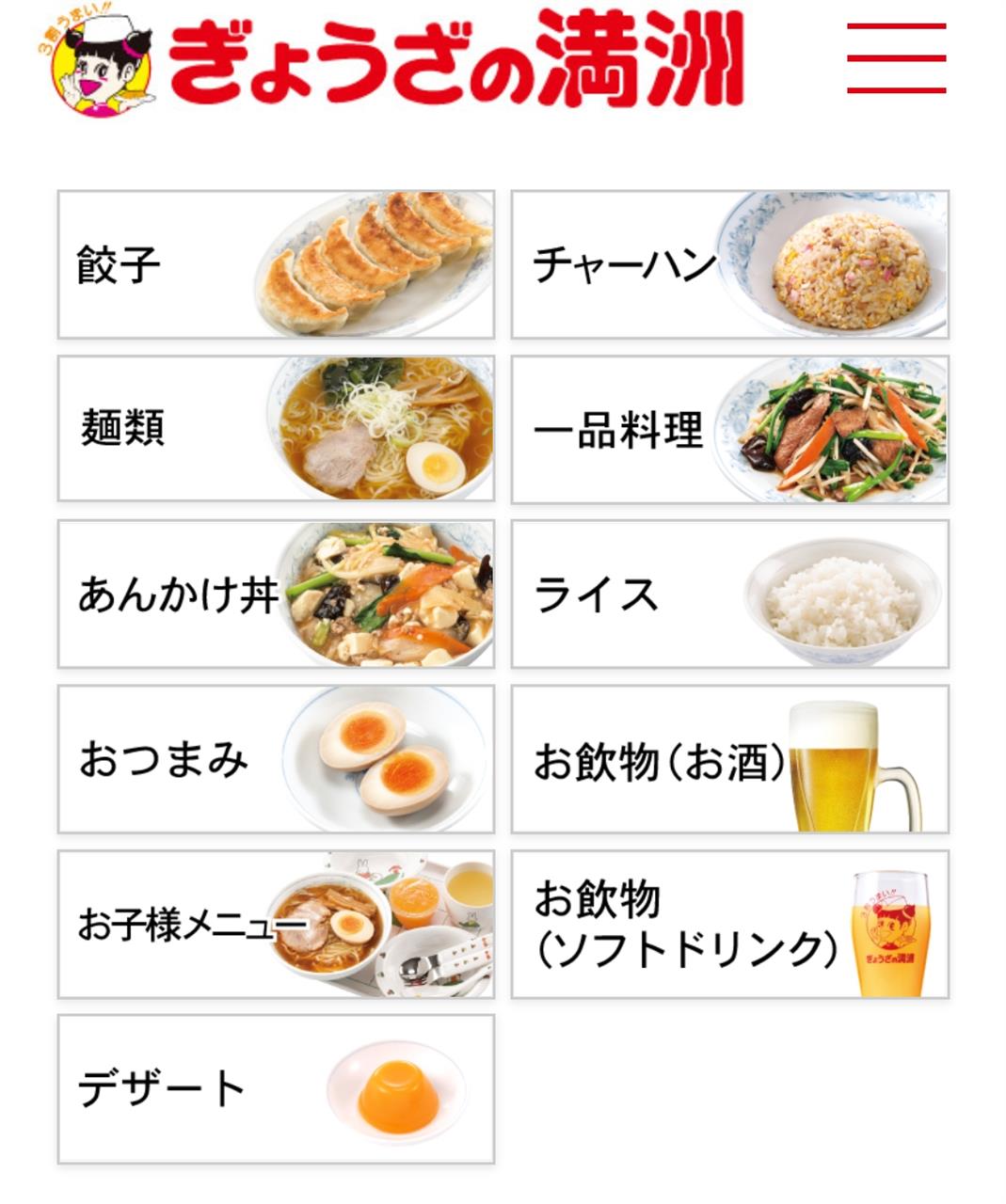Screen dimensions: 1006x1204
Task: View the 麺類 noodle dishes
Action: coord(276,429)
